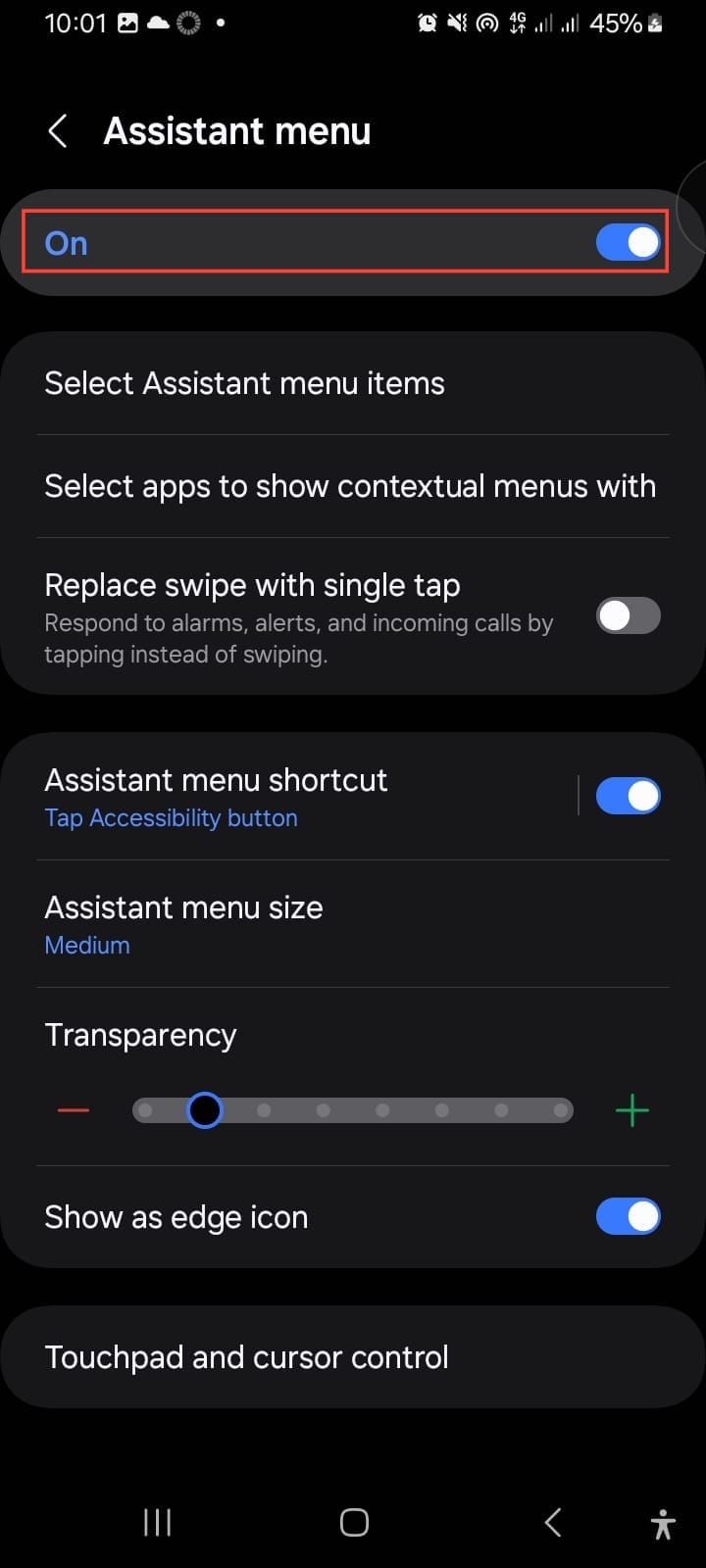Turn off Show as edge icon
This screenshot has height=1568, width=706.
(x=628, y=1216)
